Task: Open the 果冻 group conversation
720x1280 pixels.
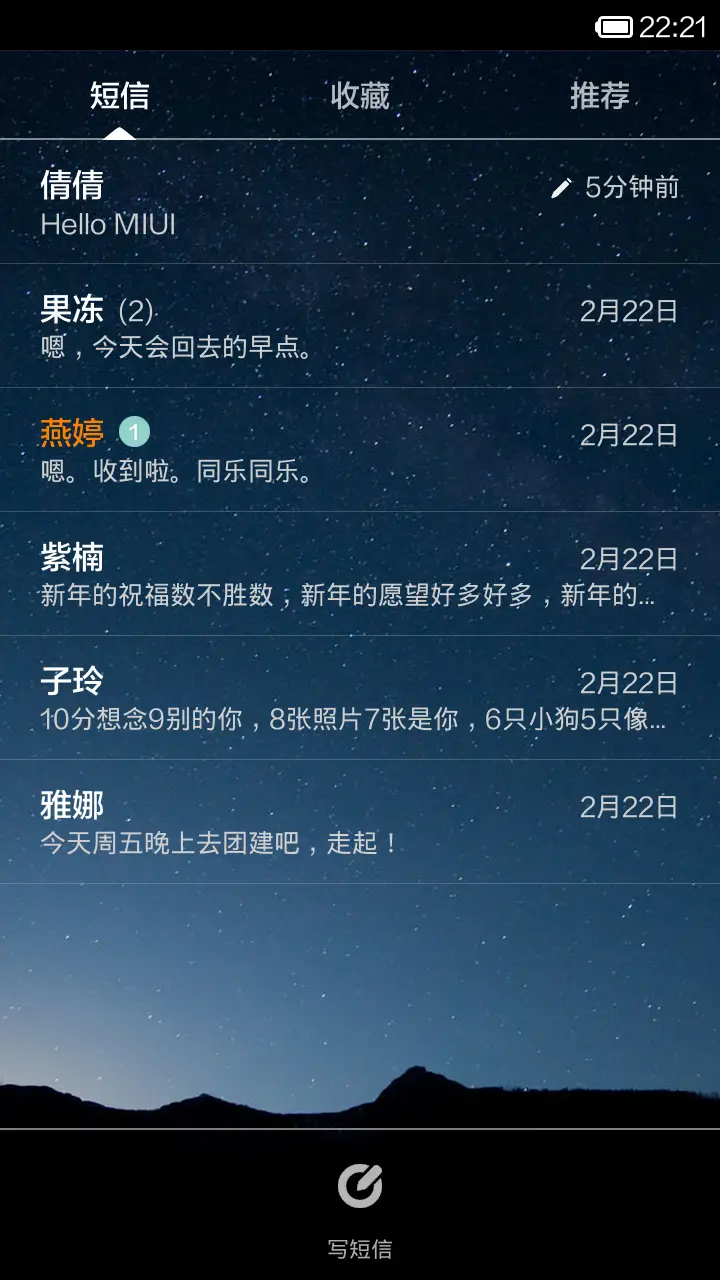Action: tap(300, 325)
